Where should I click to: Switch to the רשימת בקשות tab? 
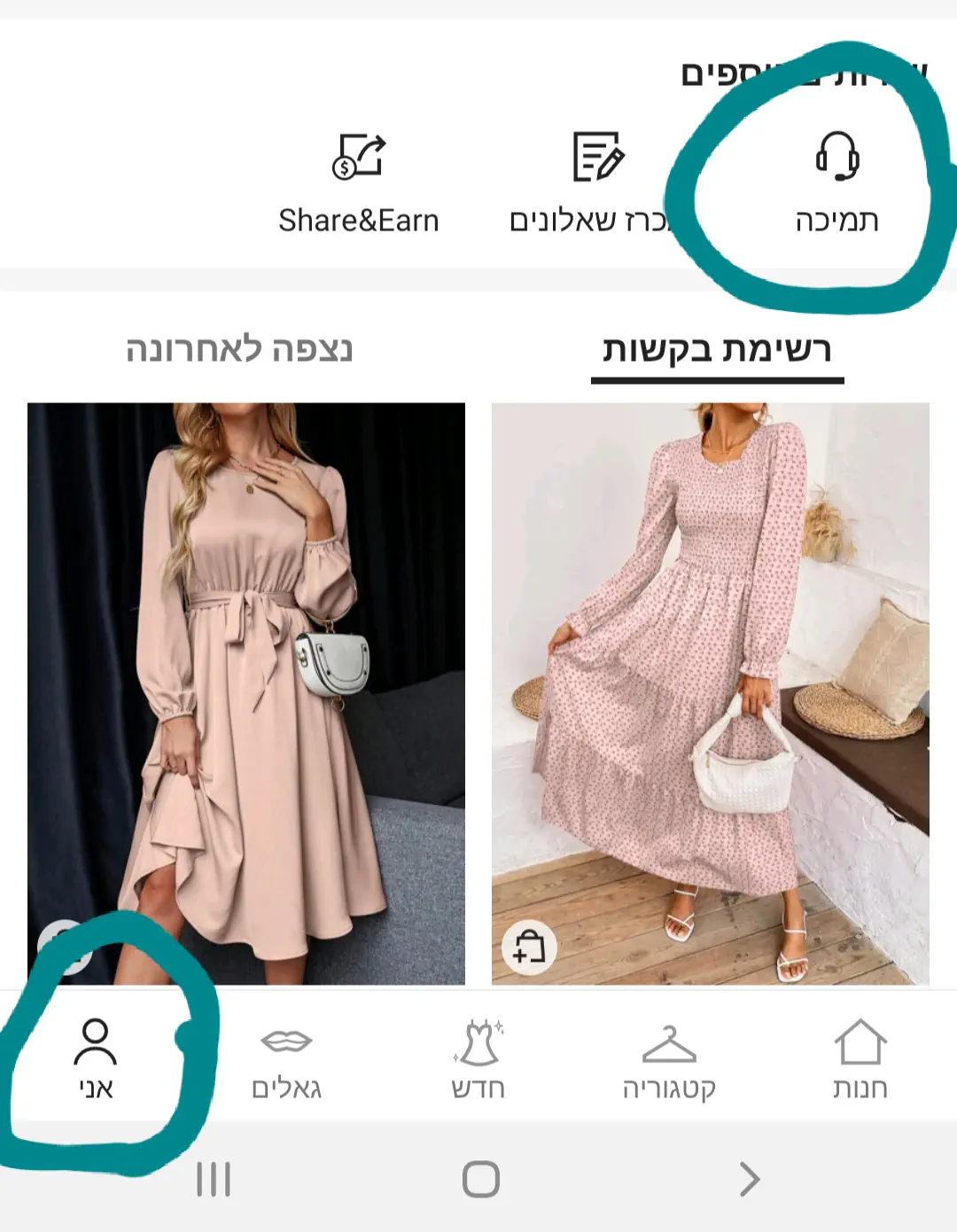coord(717,349)
